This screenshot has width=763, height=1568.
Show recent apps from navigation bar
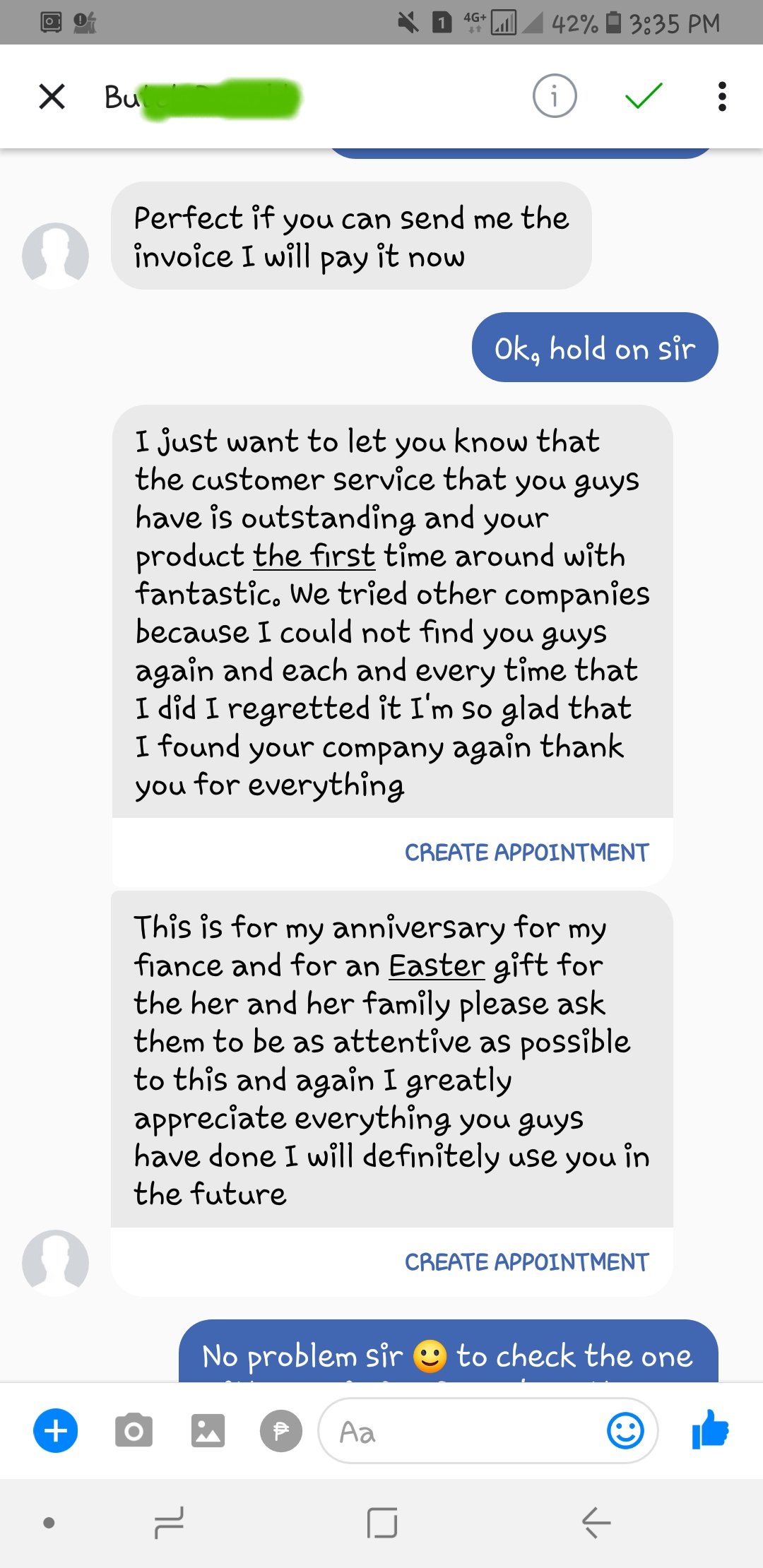169,1522
